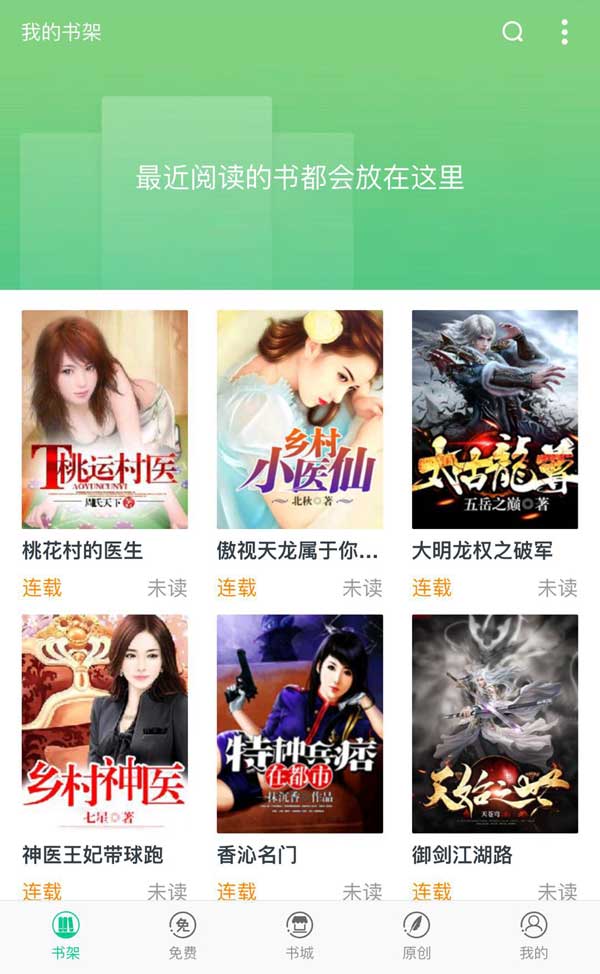The image size is (600, 974).
Task: Open the overflow menu
Action: click(x=565, y=32)
